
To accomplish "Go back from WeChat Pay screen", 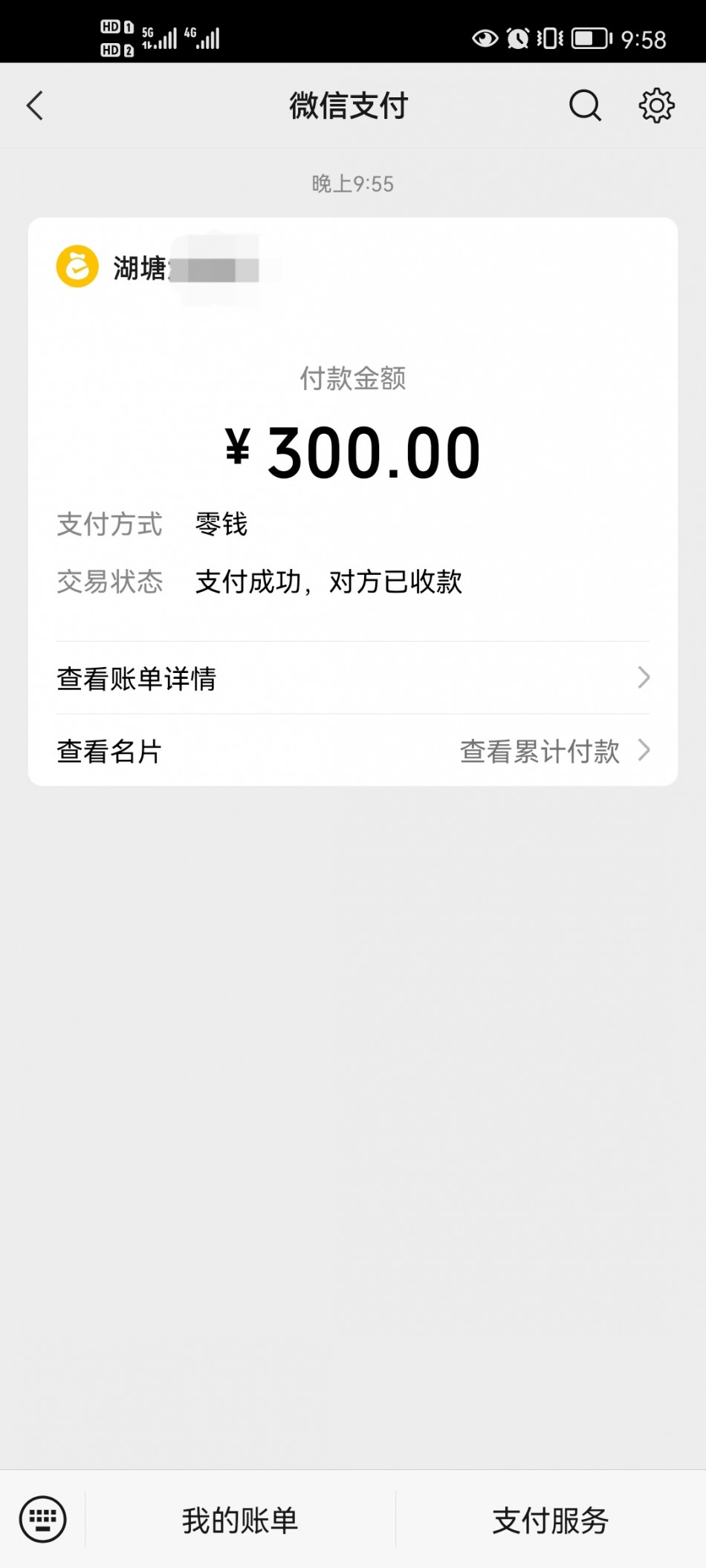I will (x=35, y=105).
